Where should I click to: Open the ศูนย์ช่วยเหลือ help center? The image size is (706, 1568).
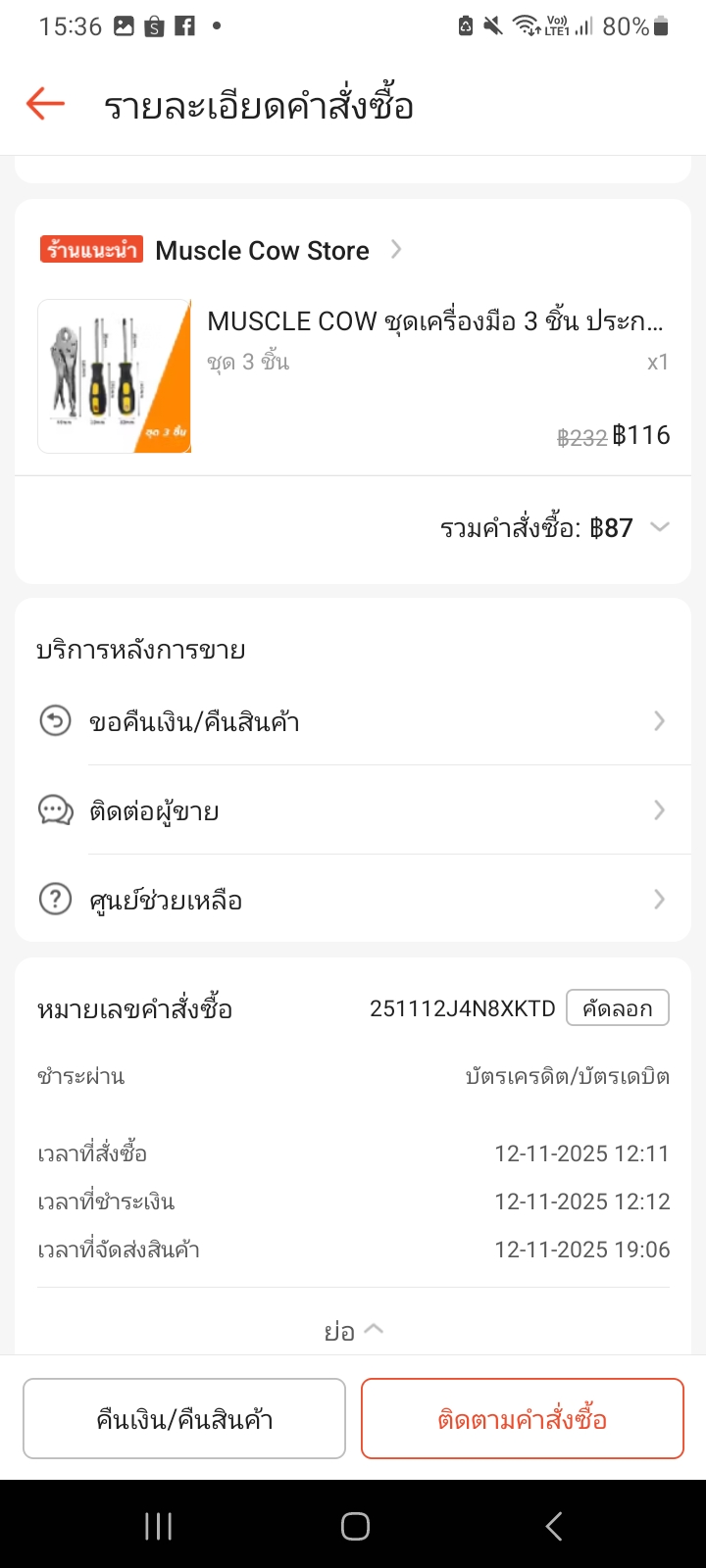[x=353, y=900]
